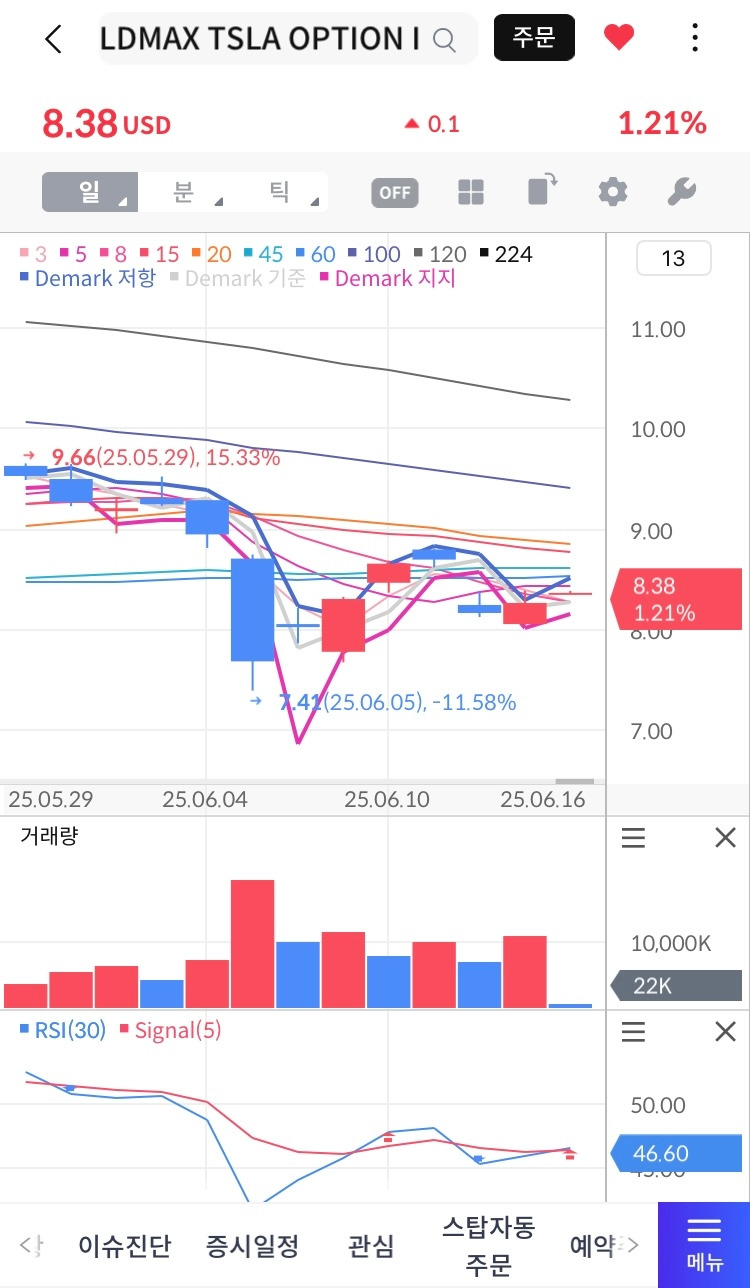Image resolution: width=750 pixels, height=1288 pixels.
Task: Switch to the 틱 tick chart tab
Action: (280, 191)
